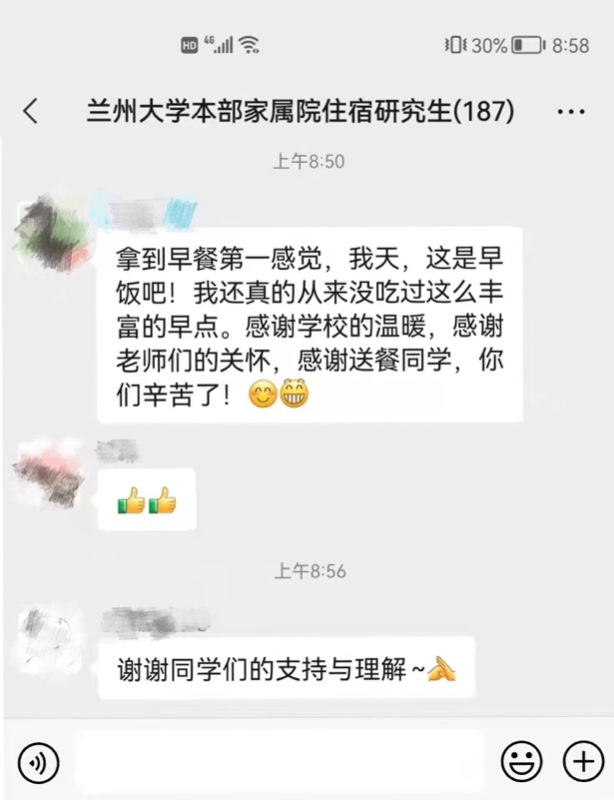Image resolution: width=614 pixels, height=800 pixels.
Task: Go back from the group chat
Action: click(31, 111)
